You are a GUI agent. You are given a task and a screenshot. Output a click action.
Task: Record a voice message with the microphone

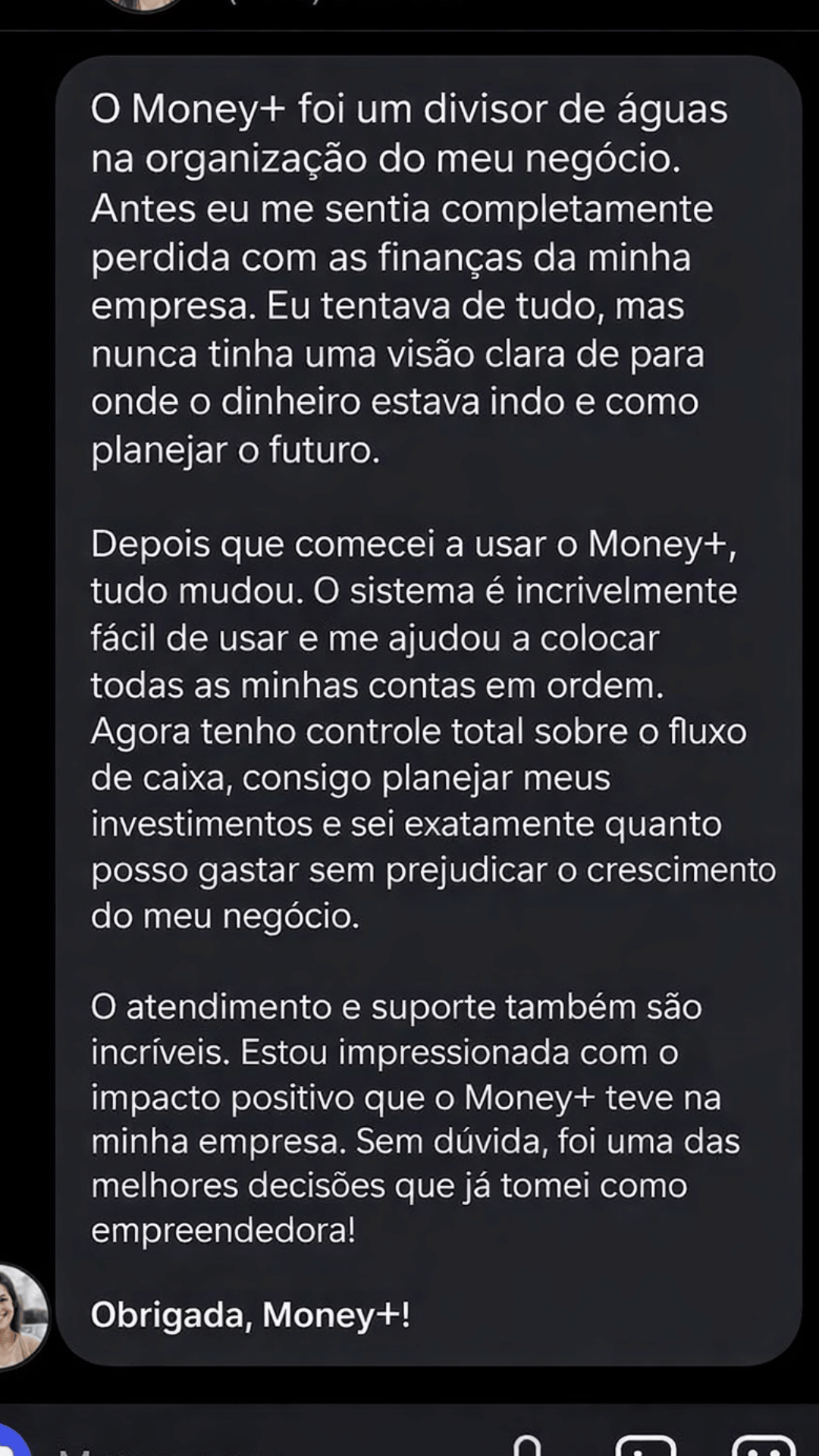528,1445
